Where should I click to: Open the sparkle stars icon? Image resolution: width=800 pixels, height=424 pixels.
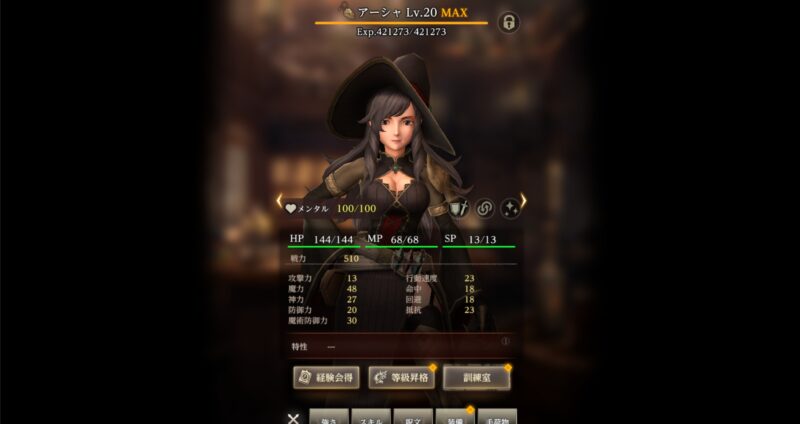click(x=510, y=208)
